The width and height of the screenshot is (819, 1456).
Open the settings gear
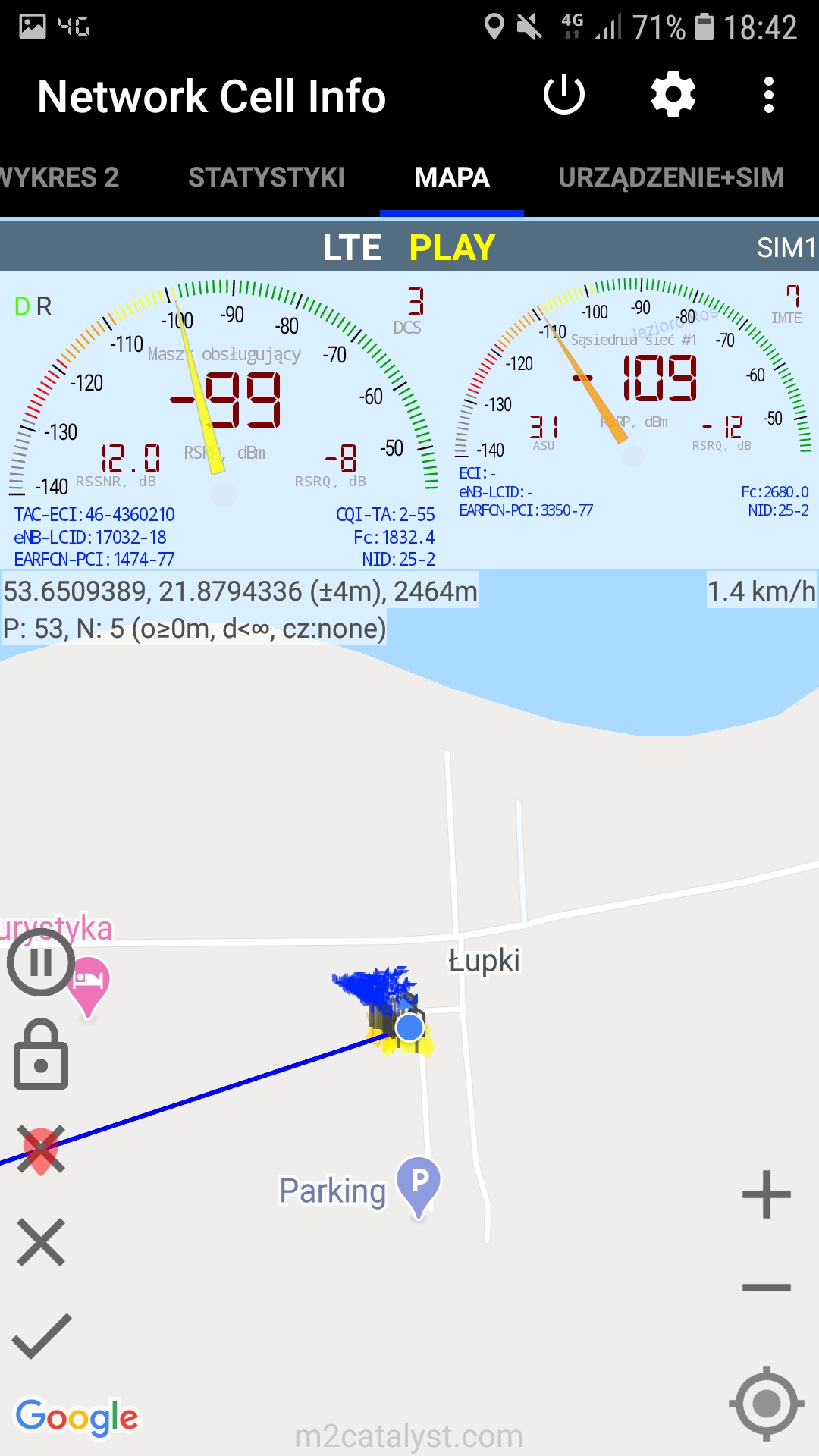673,95
